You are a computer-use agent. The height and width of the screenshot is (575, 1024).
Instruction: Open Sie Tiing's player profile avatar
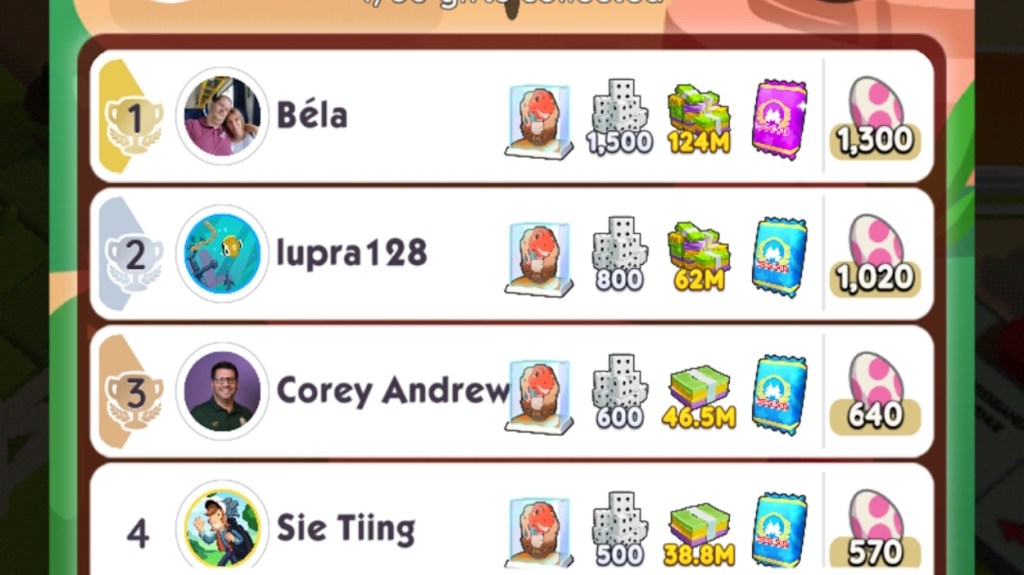222,528
